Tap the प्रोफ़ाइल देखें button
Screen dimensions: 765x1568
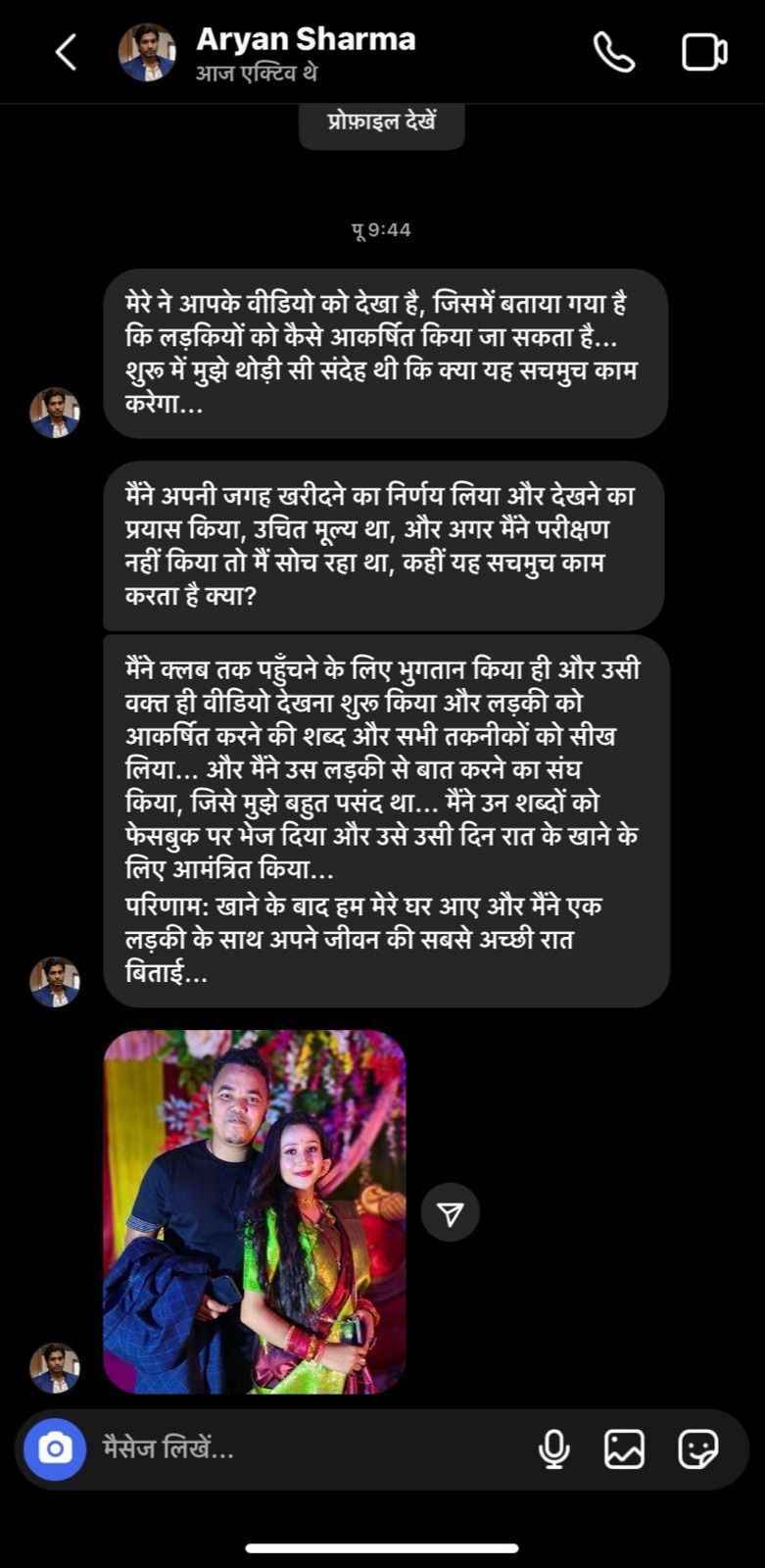click(x=381, y=123)
